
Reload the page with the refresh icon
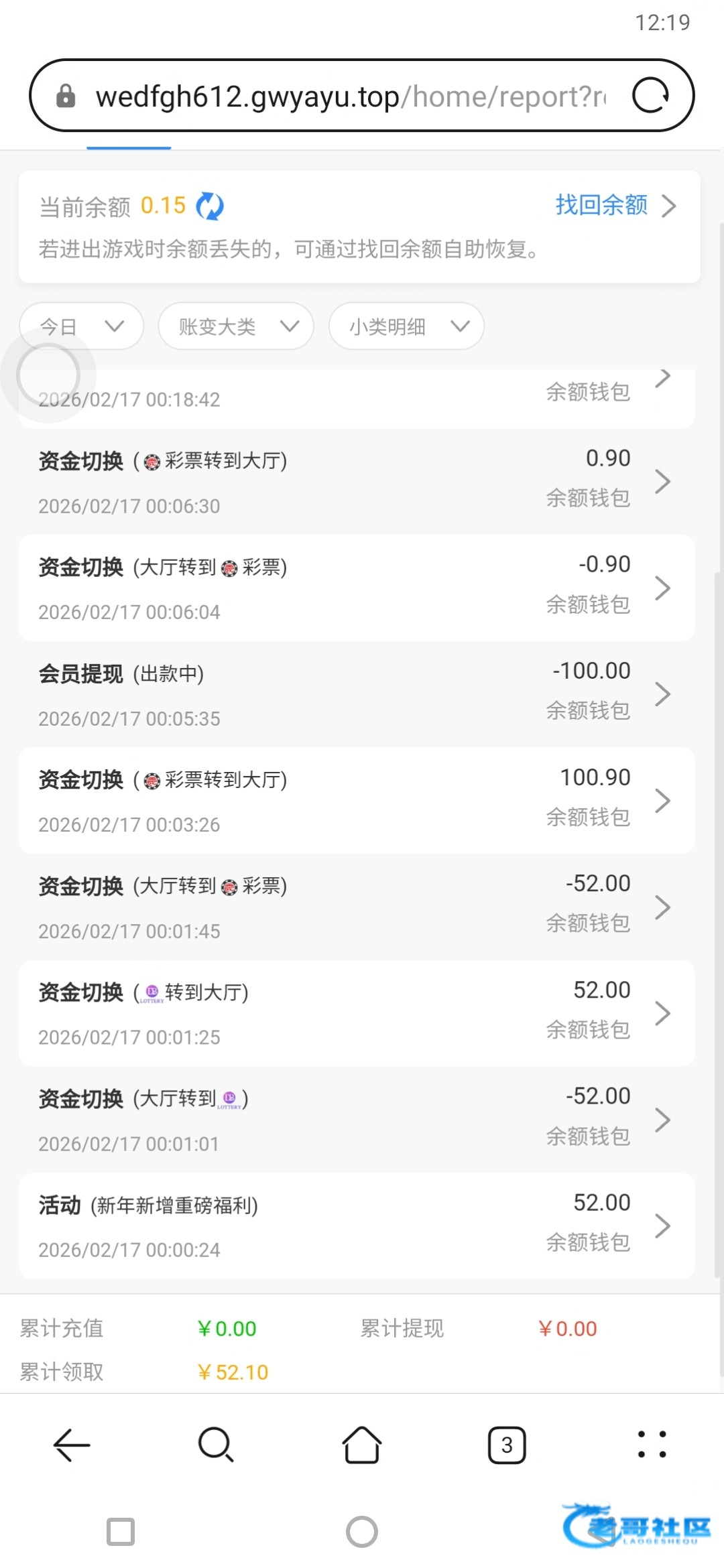pyautogui.click(x=650, y=96)
